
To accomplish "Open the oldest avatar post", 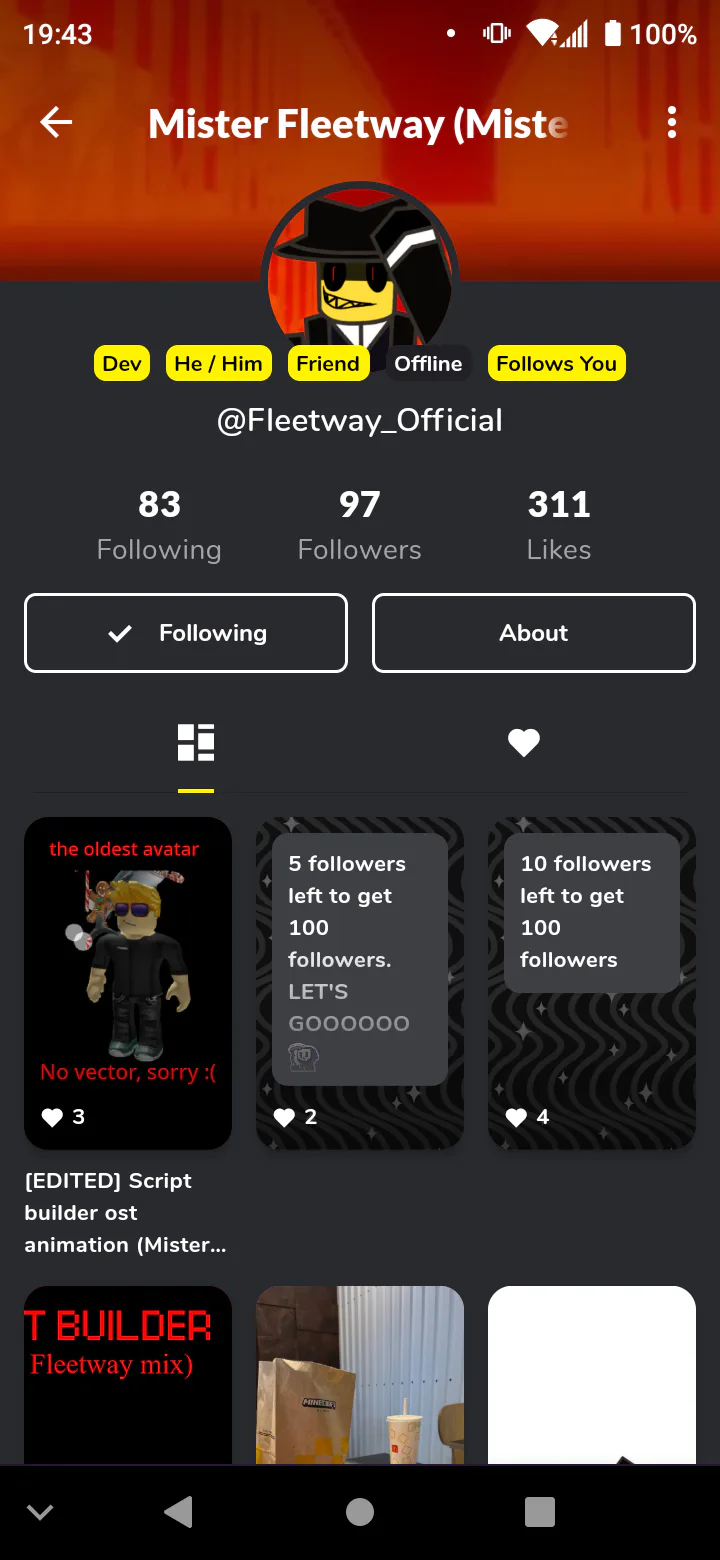I will point(128,983).
